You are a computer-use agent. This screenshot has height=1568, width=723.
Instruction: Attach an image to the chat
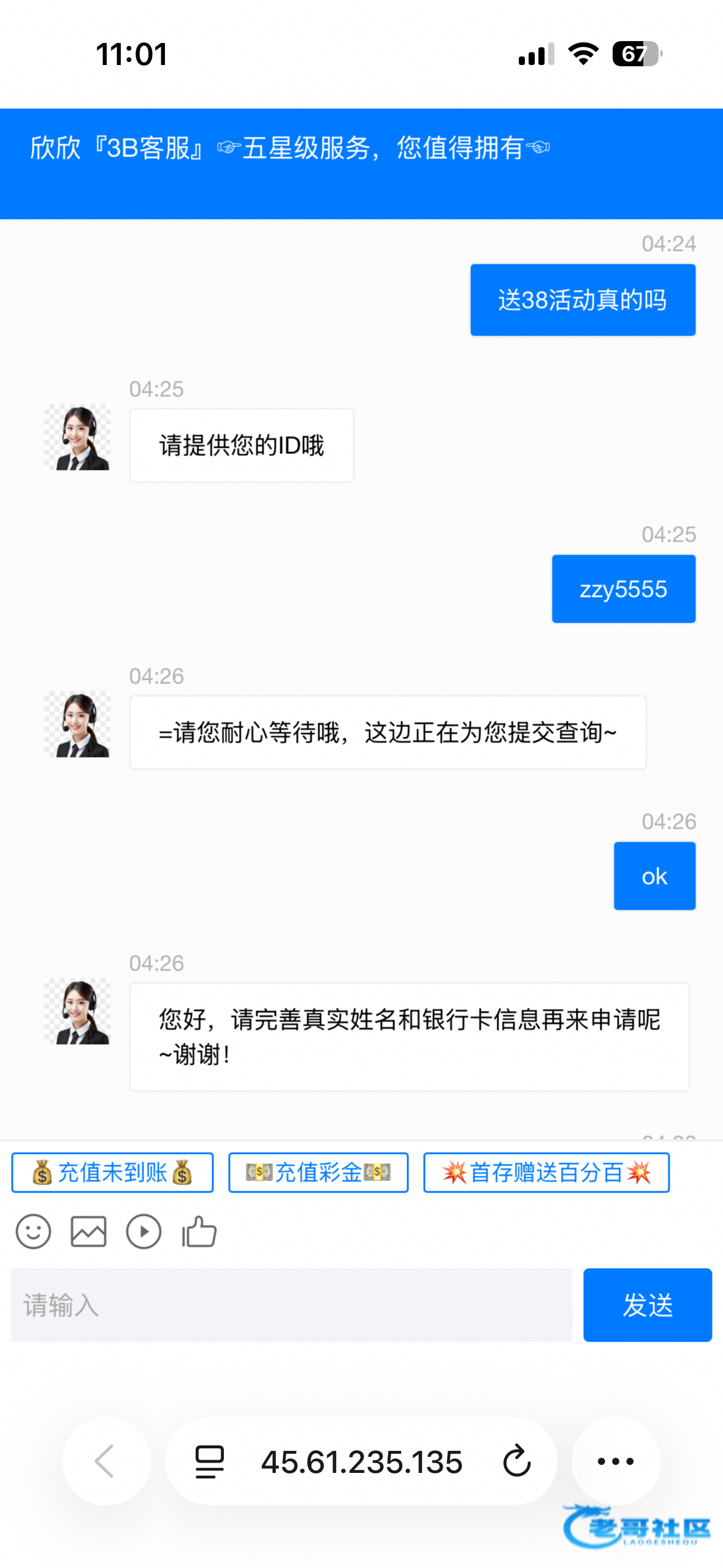pyautogui.click(x=88, y=1231)
